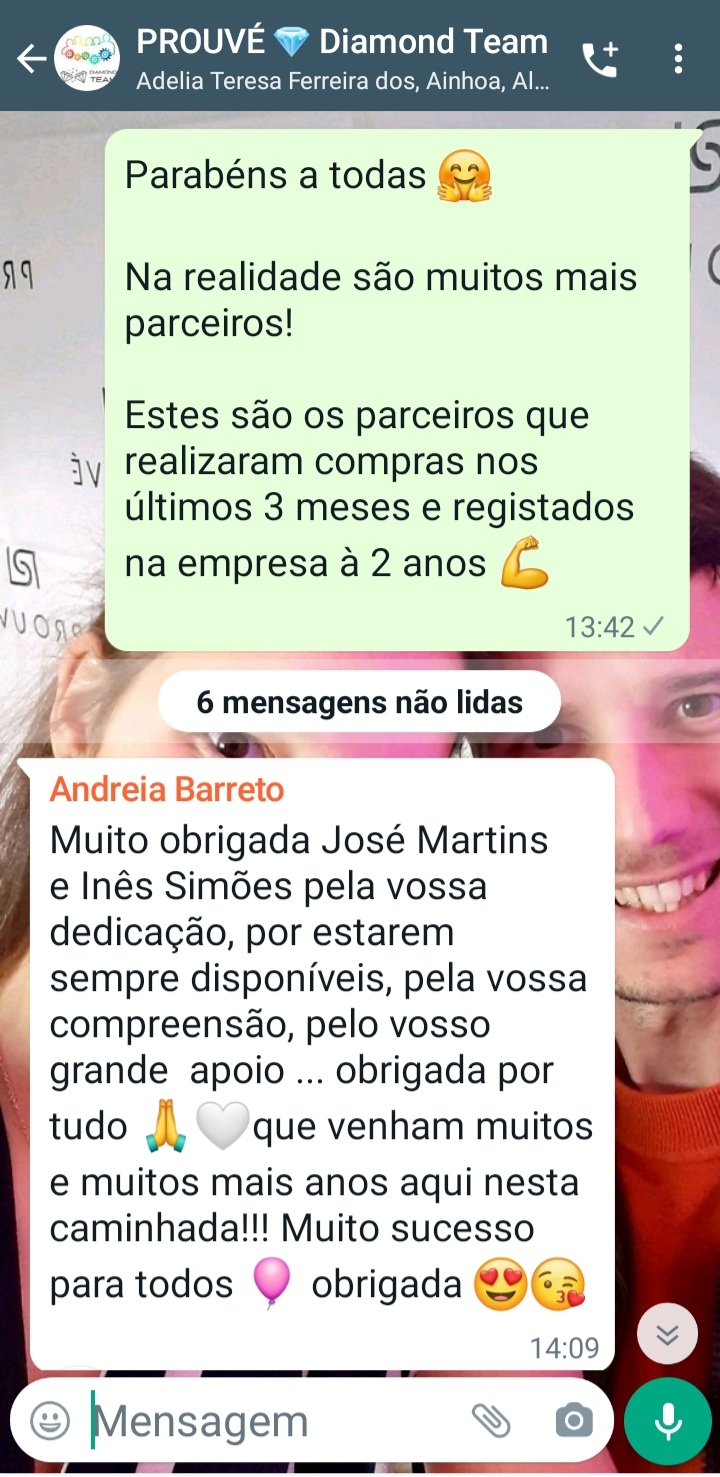Tap Andreia Barreto's name in her message
Screen dimensions: 720x1477
pyautogui.click(x=167, y=790)
